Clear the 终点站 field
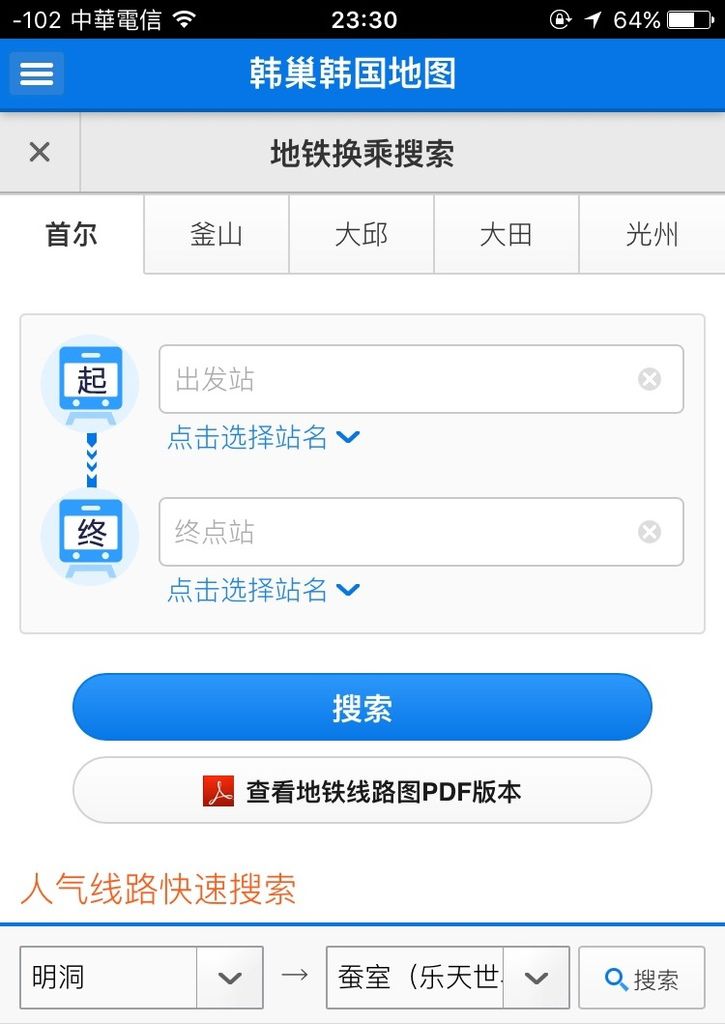 click(650, 532)
